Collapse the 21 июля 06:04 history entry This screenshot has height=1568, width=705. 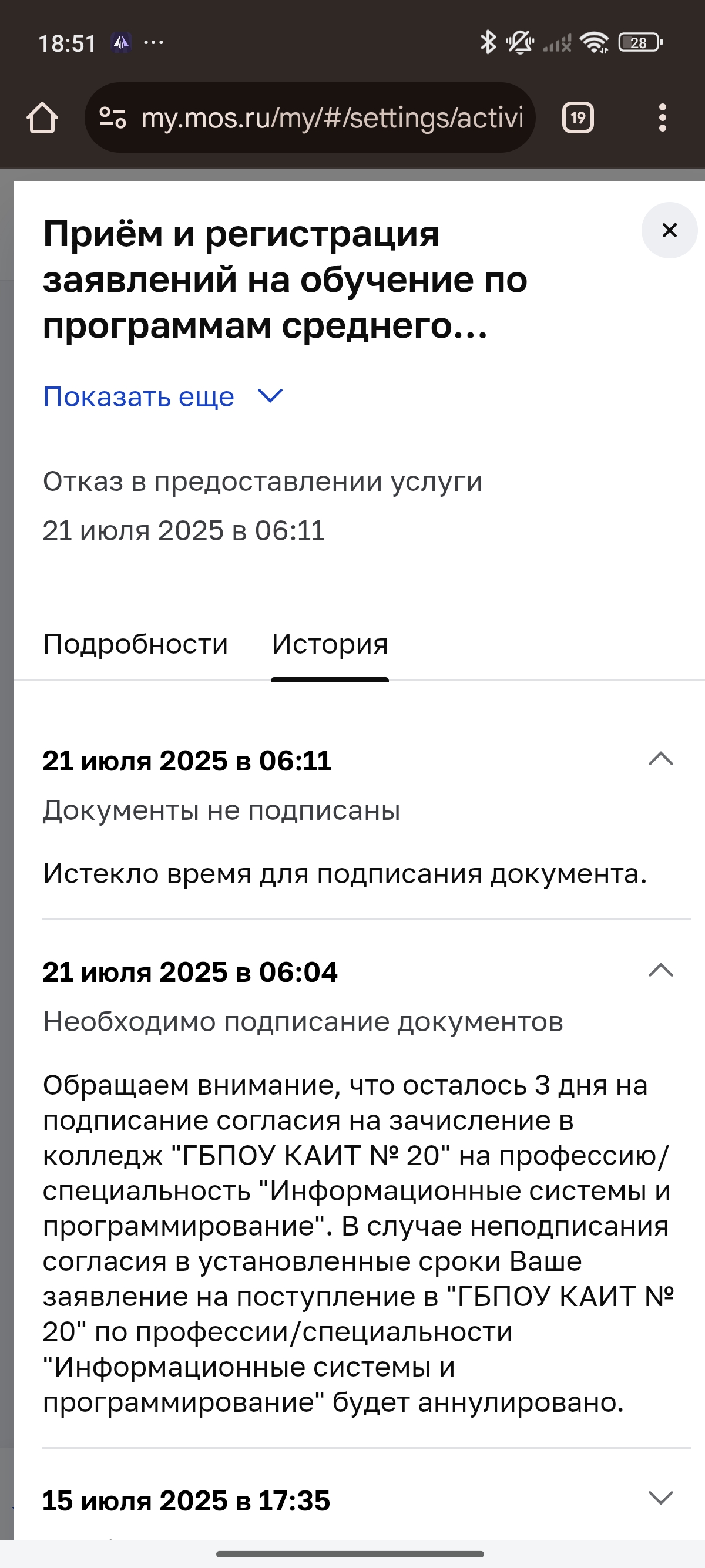coord(660,971)
